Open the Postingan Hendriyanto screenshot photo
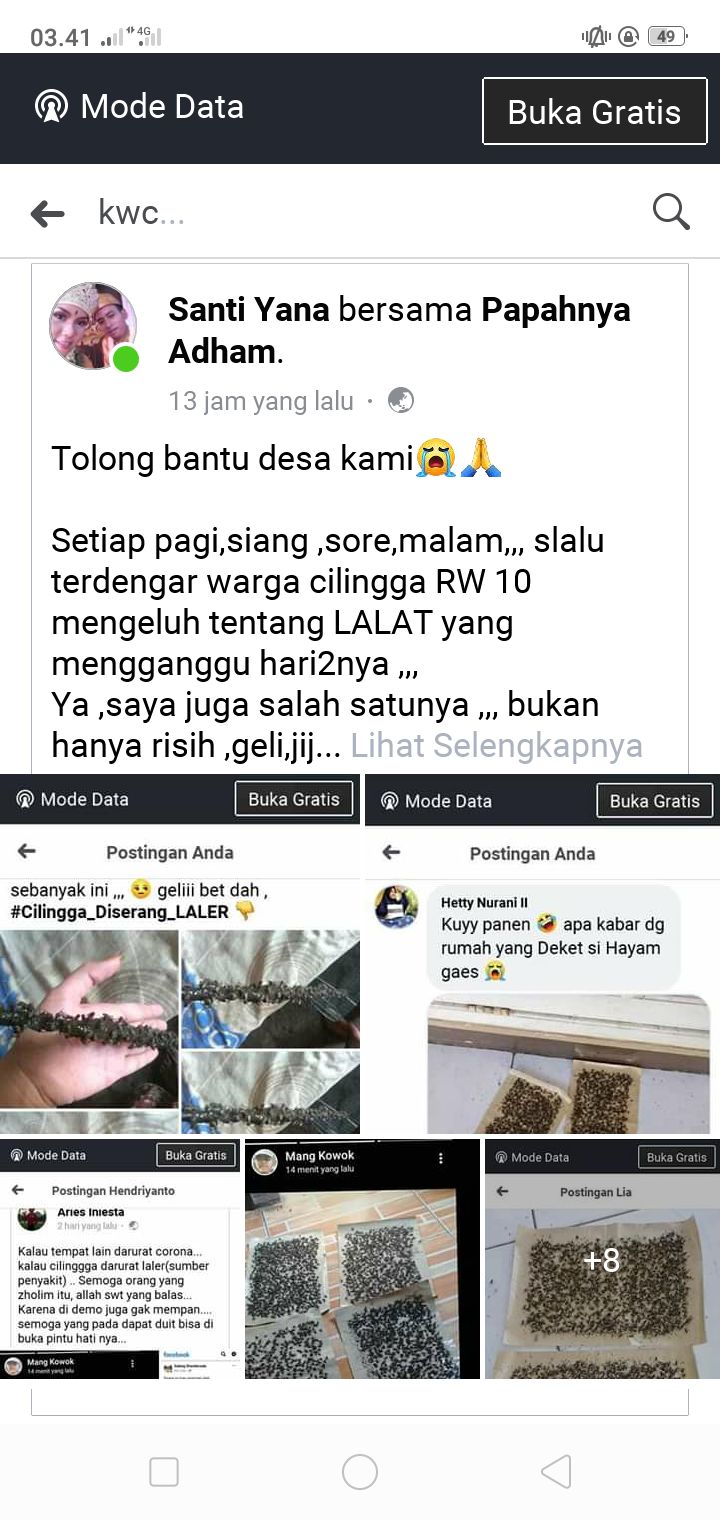This screenshot has width=720, height=1520. (120, 1260)
